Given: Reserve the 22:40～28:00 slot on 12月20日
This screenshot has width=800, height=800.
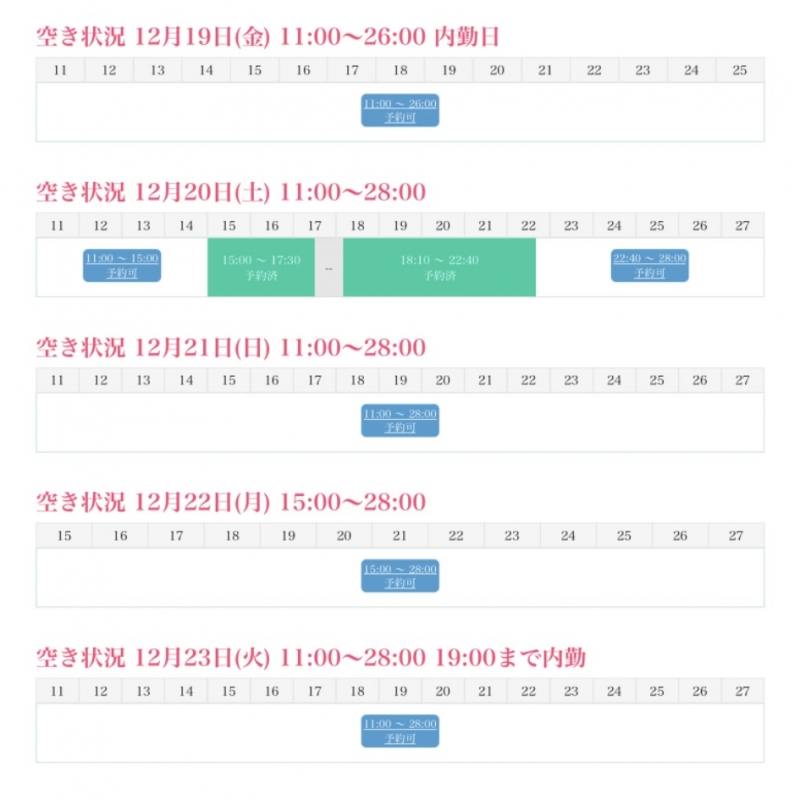Looking at the screenshot, I should click(x=649, y=265).
